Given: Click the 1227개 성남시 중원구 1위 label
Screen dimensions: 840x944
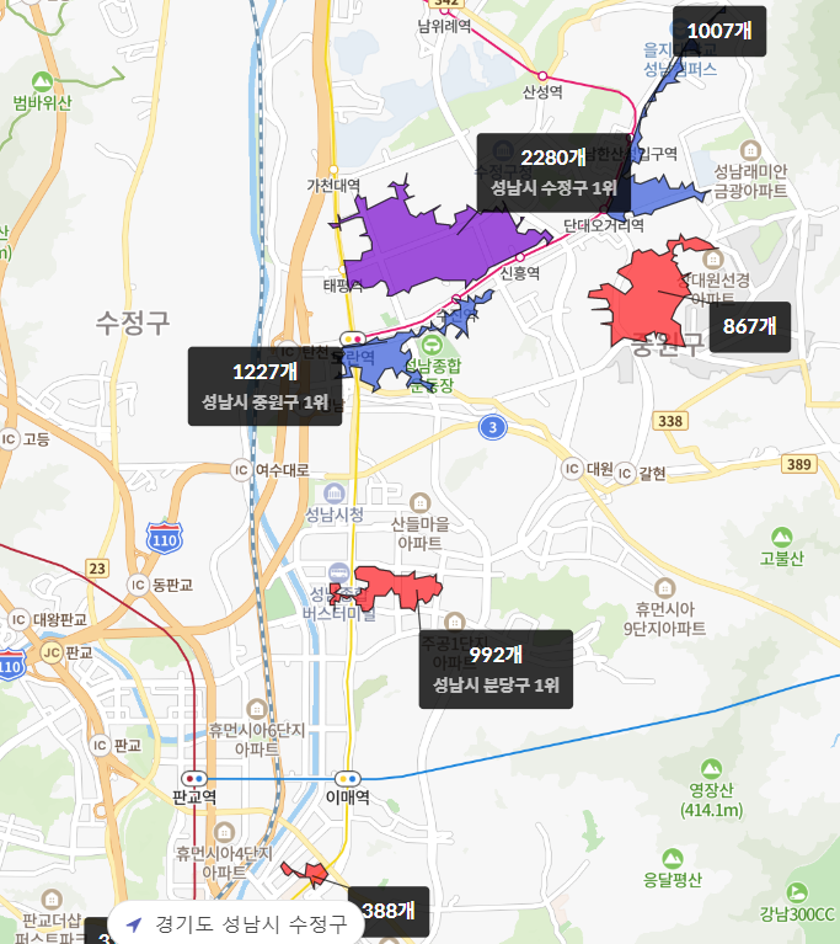Looking at the screenshot, I should tap(264, 386).
